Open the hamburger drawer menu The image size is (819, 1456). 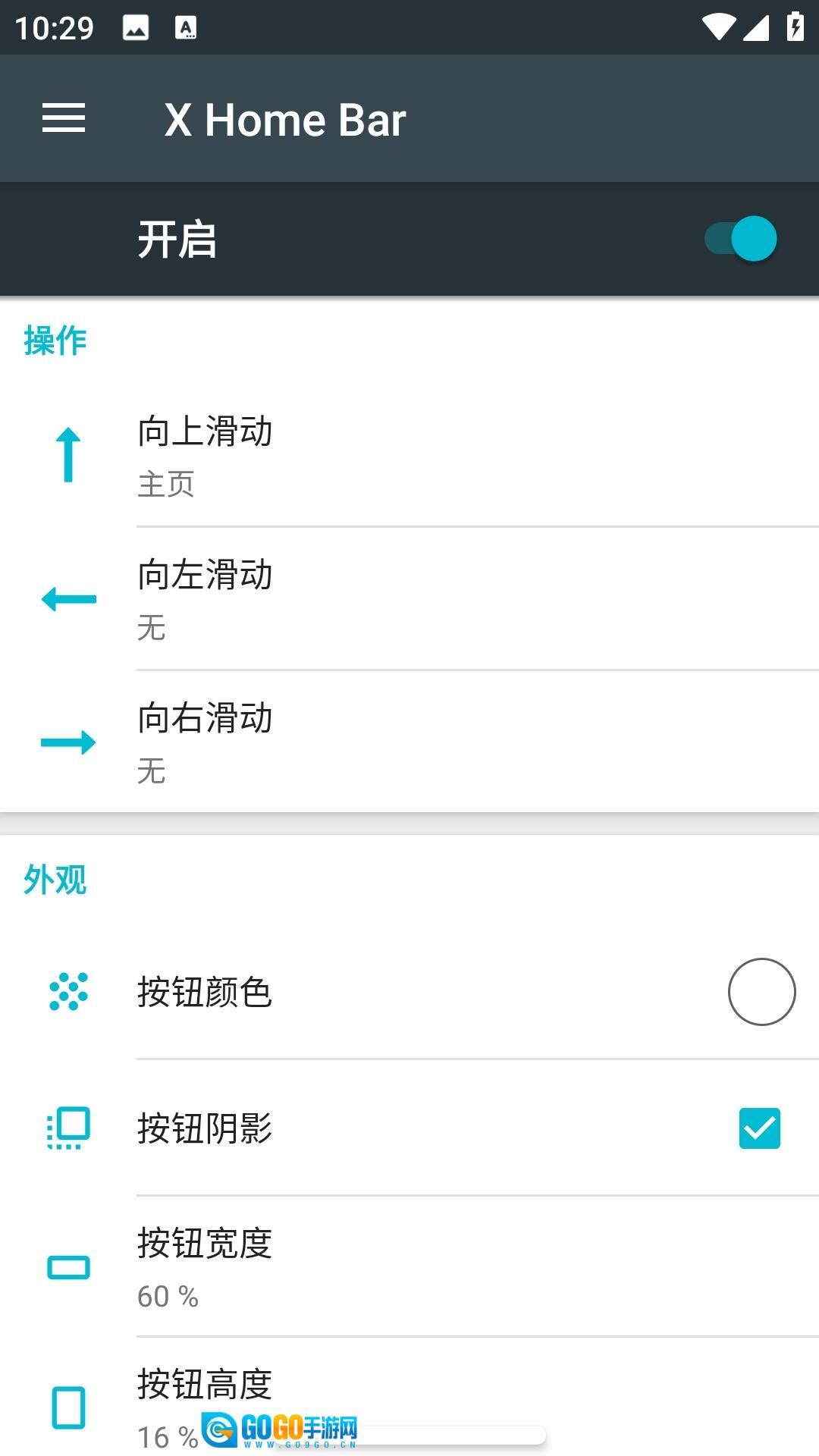coord(64,118)
